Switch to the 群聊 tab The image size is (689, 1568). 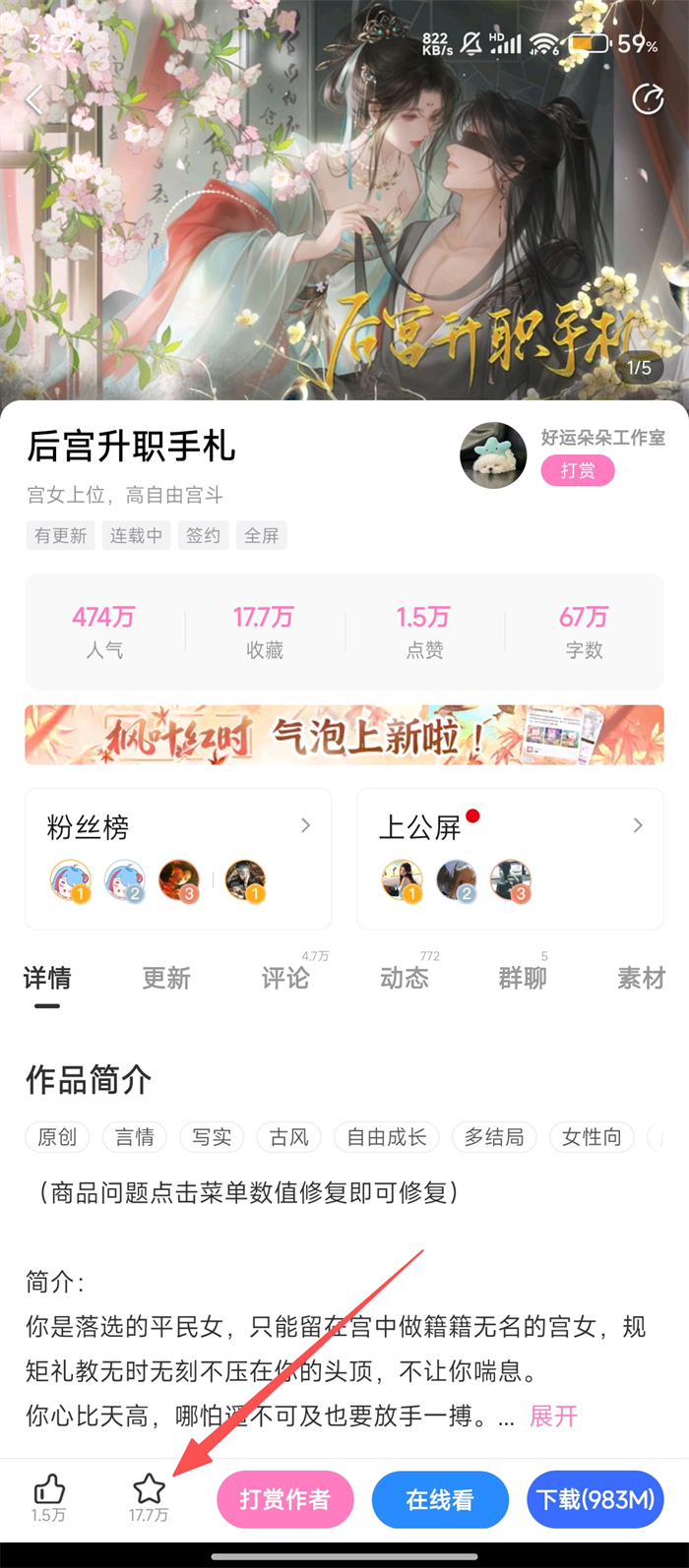(x=523, y=978)
